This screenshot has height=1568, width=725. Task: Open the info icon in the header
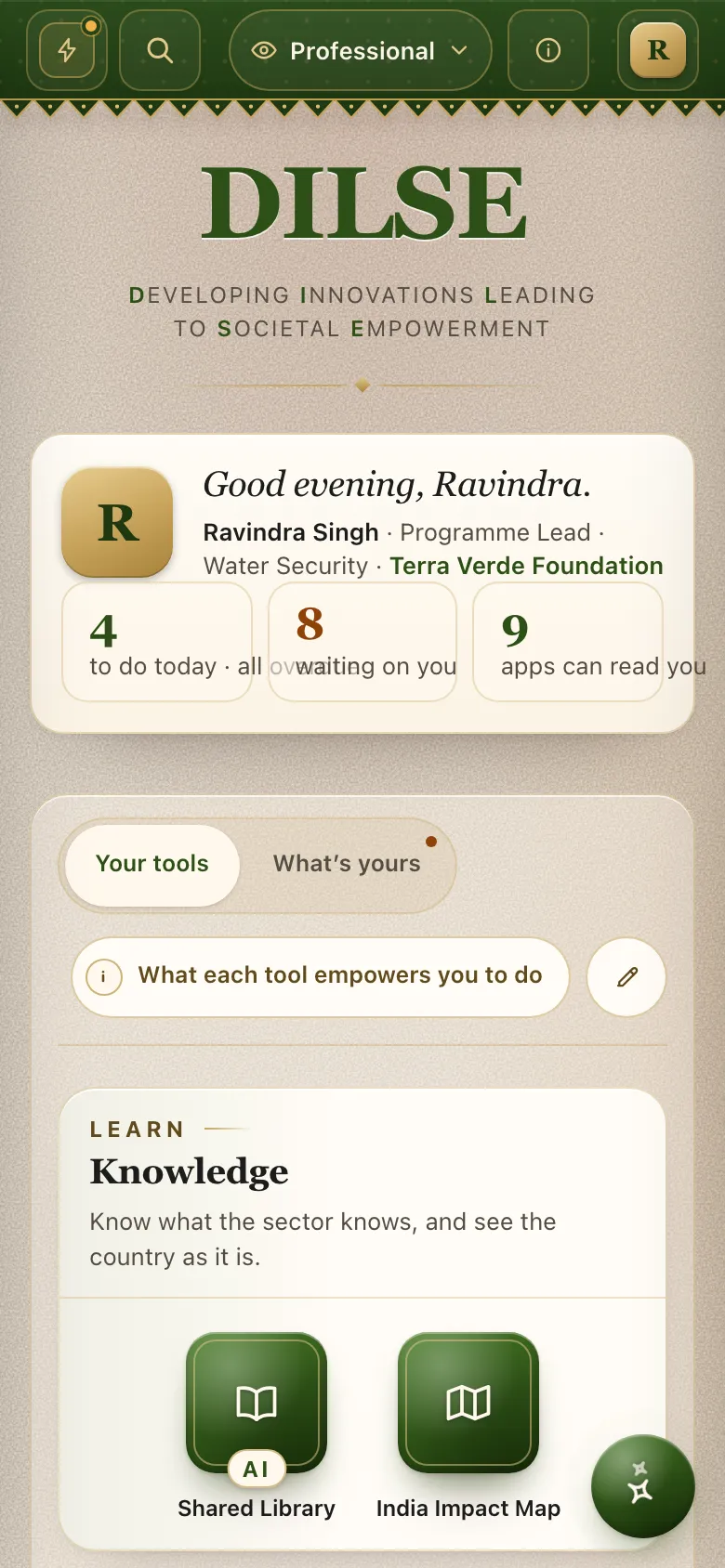click(x=548, y=50)
